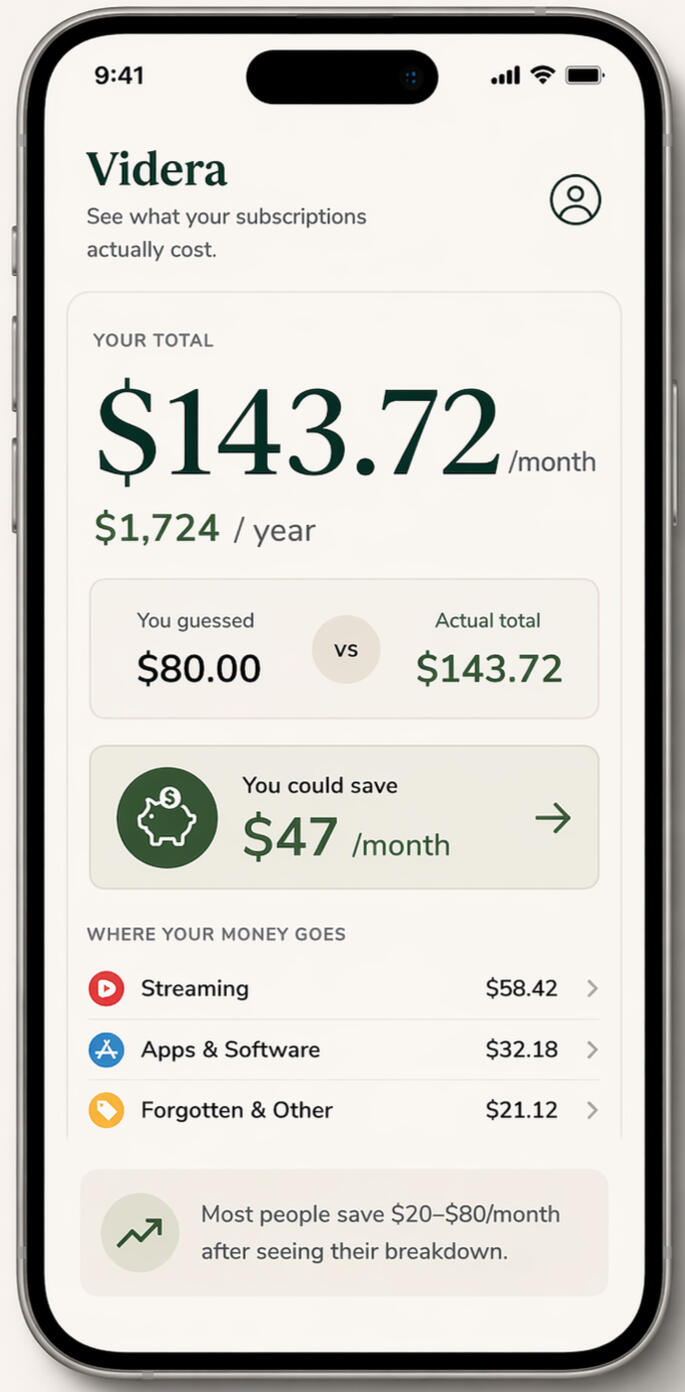Viewport: 685px width, 1392px height.
Task: Open Forgotten & Other category
Action: 343,1110
